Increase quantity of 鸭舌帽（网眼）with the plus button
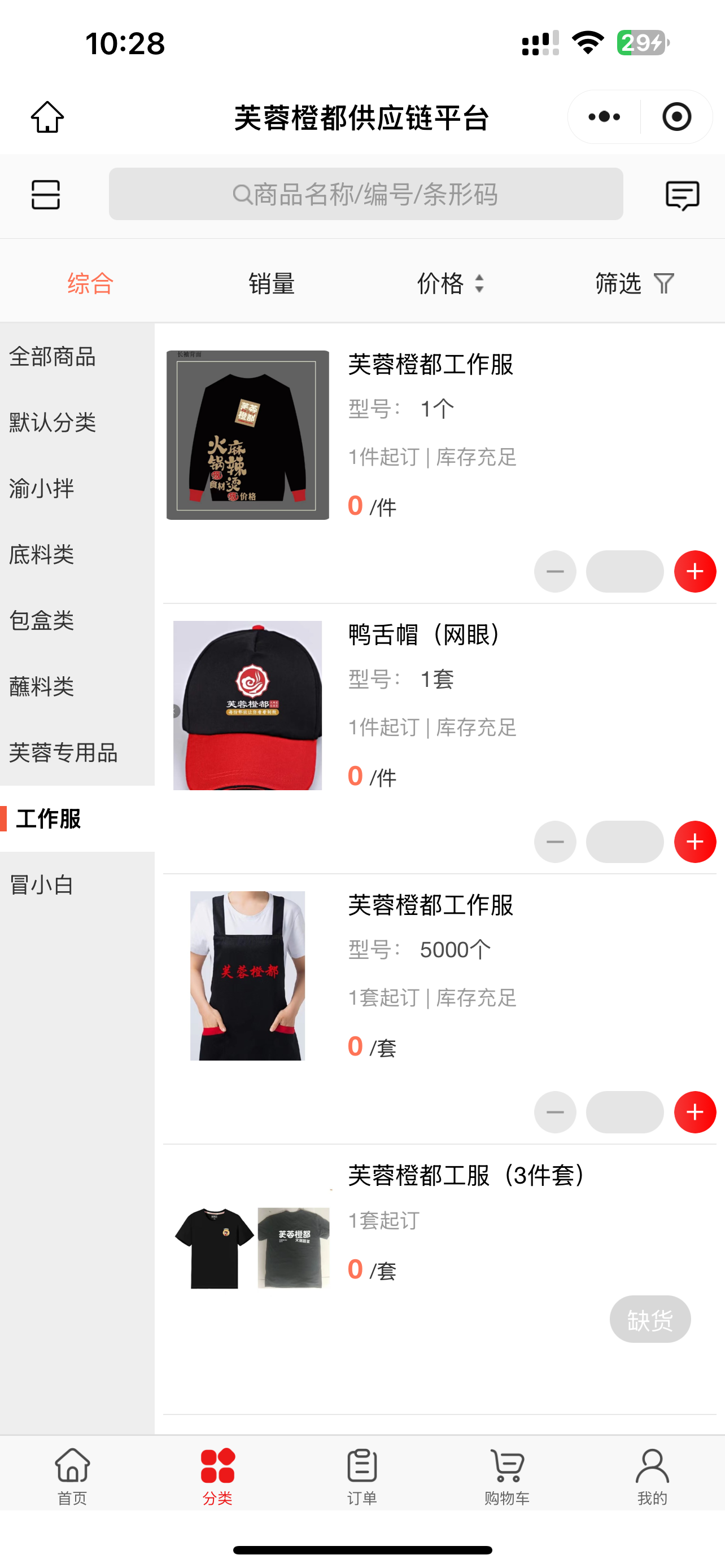725x1568 pixels. point(695,842)
